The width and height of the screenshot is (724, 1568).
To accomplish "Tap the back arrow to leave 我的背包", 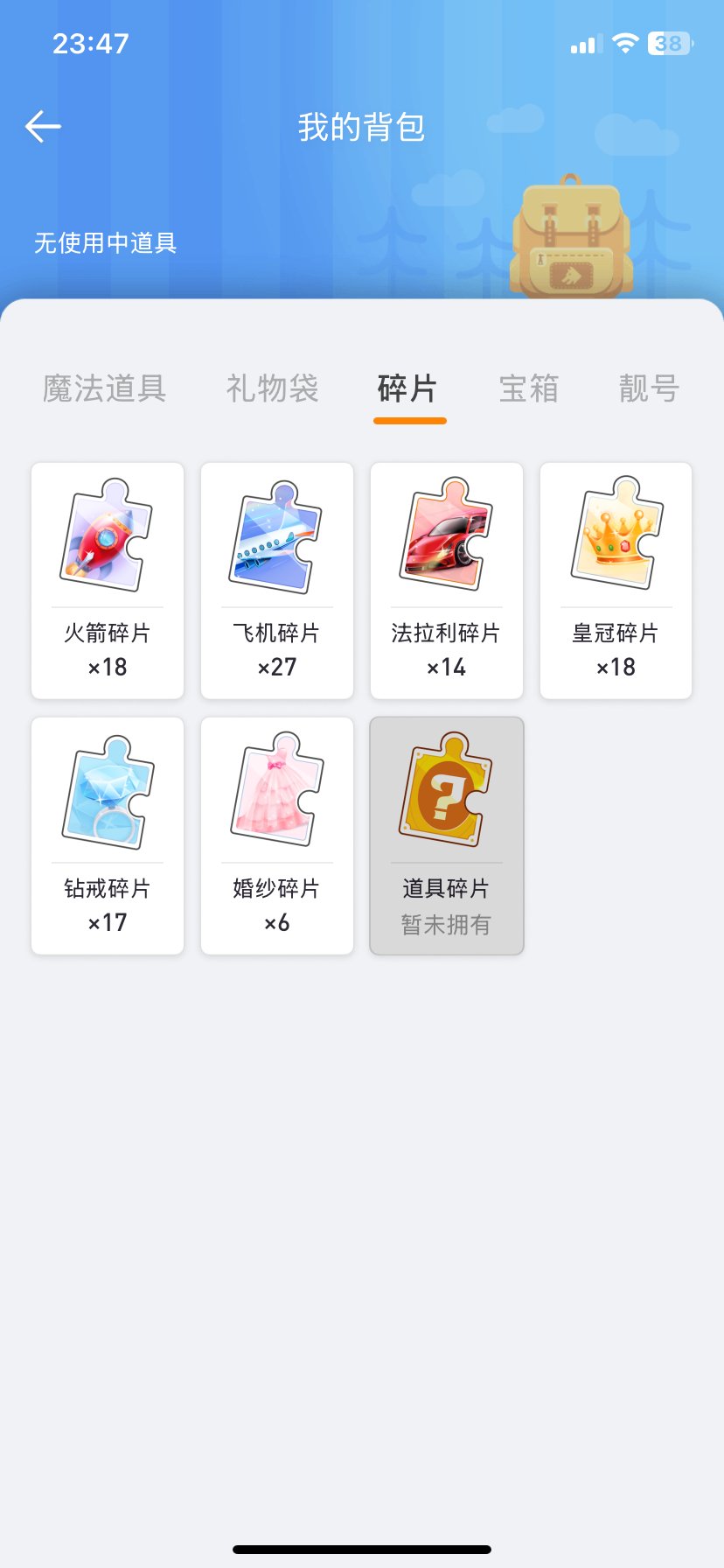I will pos(42,125).
